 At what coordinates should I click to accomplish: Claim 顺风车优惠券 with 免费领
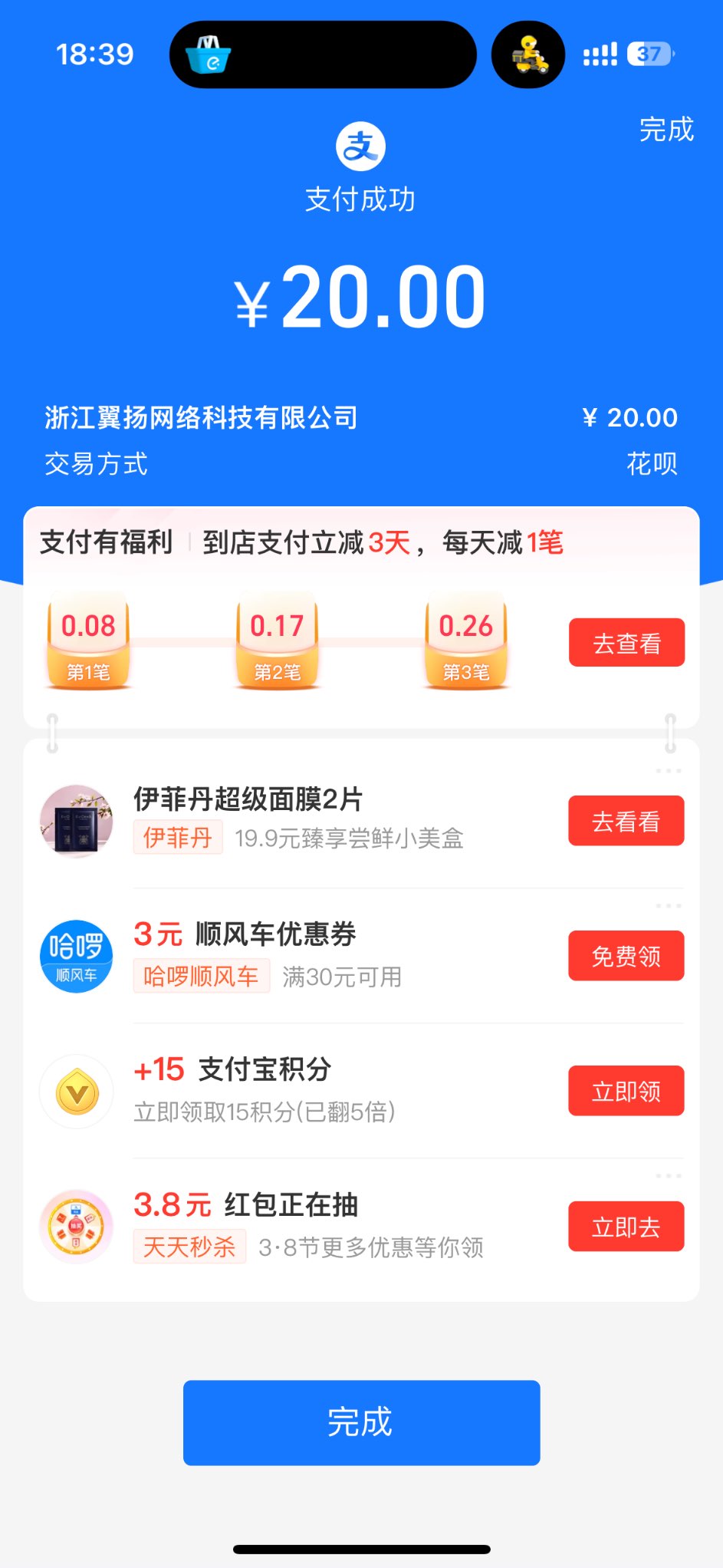click(626, 957)
